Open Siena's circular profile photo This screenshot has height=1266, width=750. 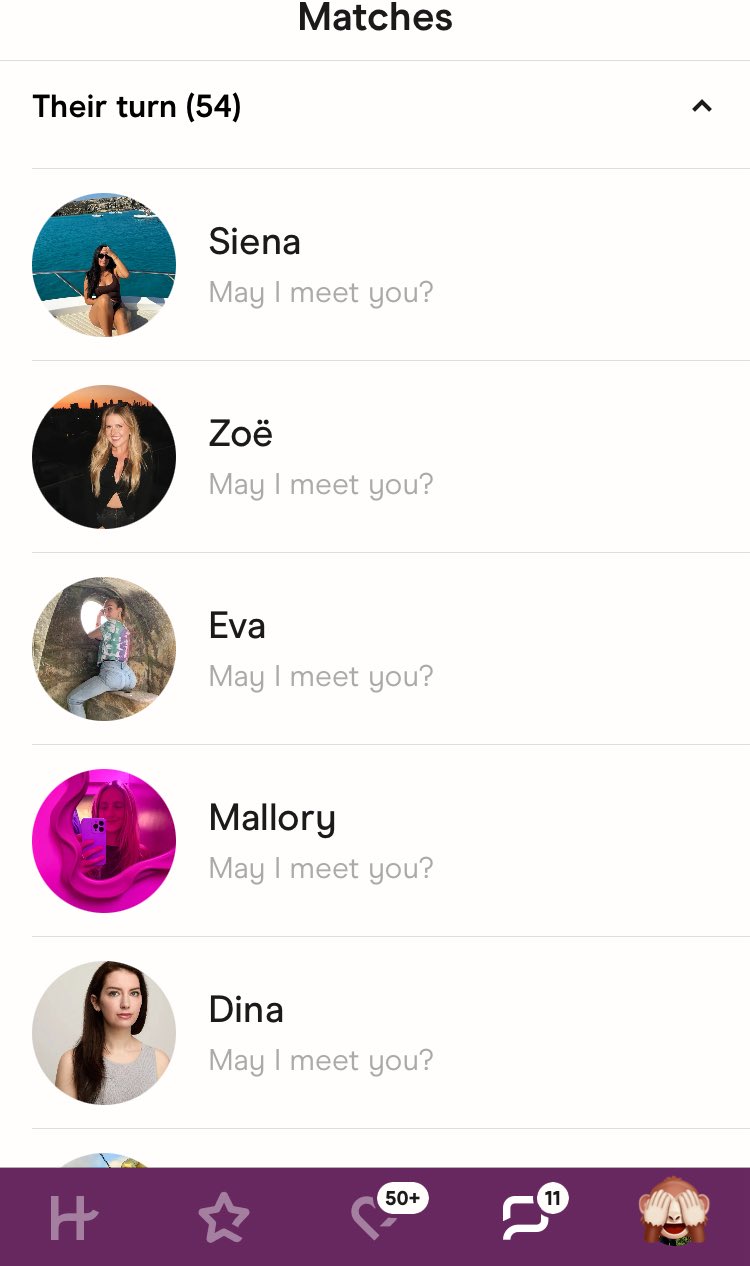pyautogui.click(x=103, y=264)
